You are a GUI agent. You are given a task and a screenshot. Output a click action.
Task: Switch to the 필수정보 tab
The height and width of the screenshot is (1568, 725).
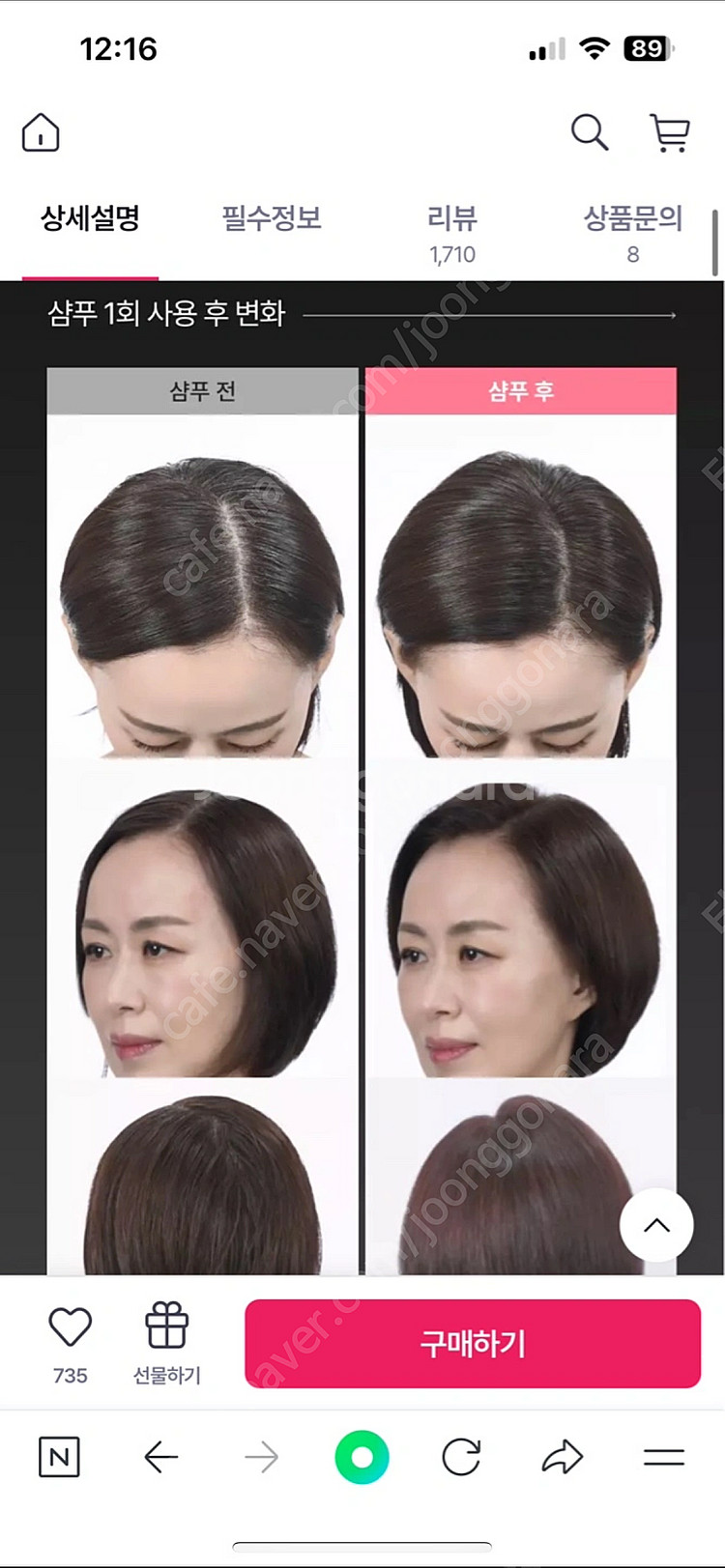[x=272, y=218]
